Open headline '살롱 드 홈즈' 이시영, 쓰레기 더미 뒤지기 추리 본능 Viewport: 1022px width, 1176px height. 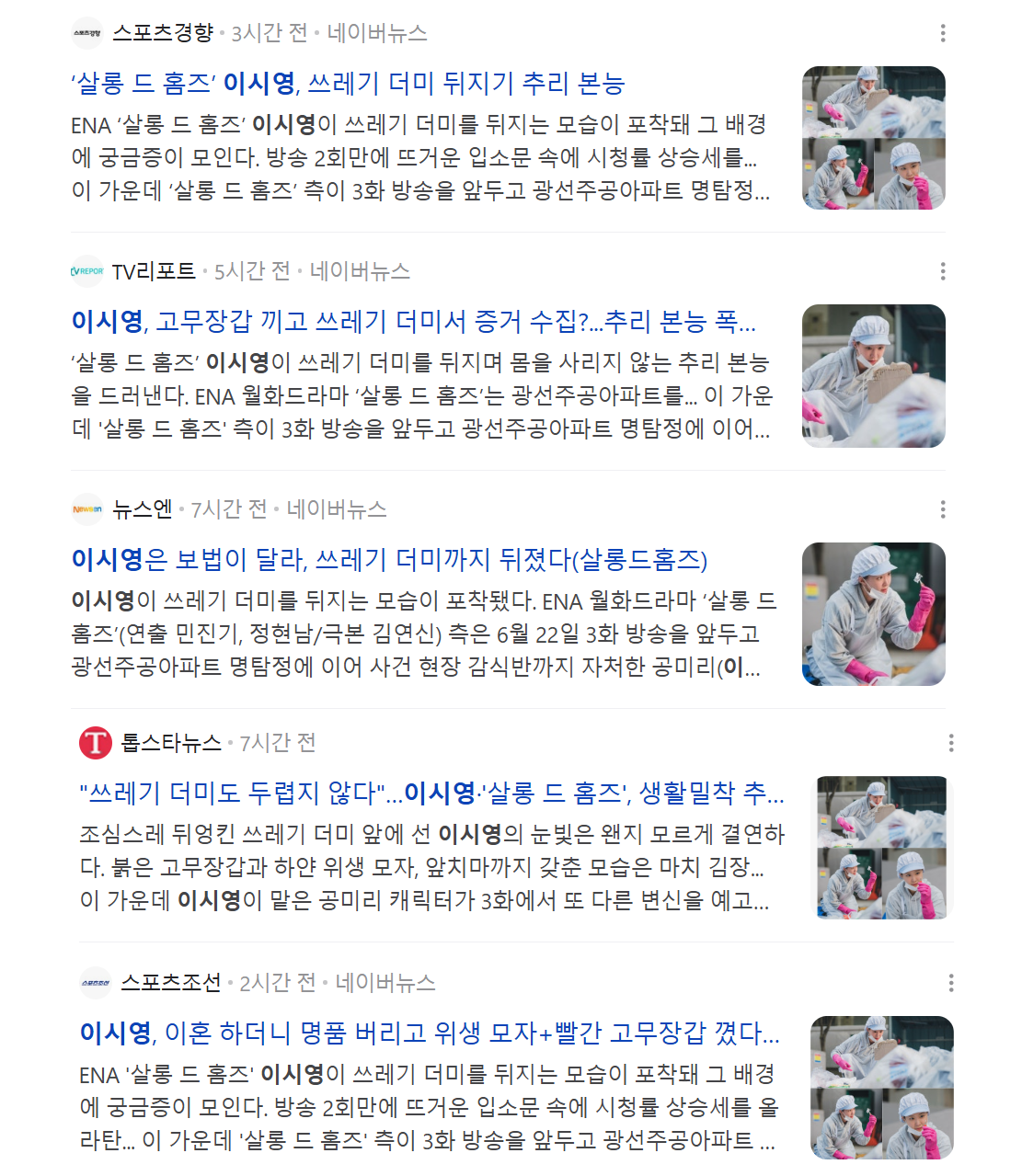coord(348,84)
